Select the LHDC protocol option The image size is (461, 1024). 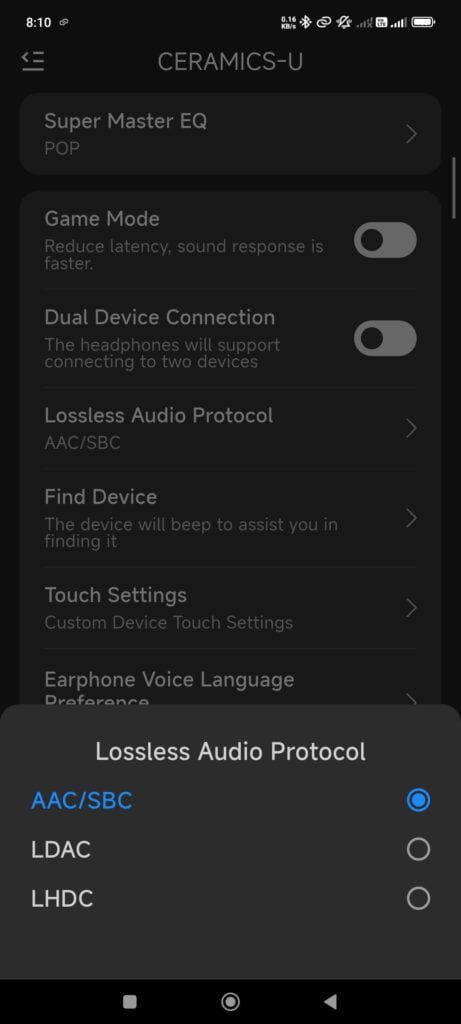230,899
